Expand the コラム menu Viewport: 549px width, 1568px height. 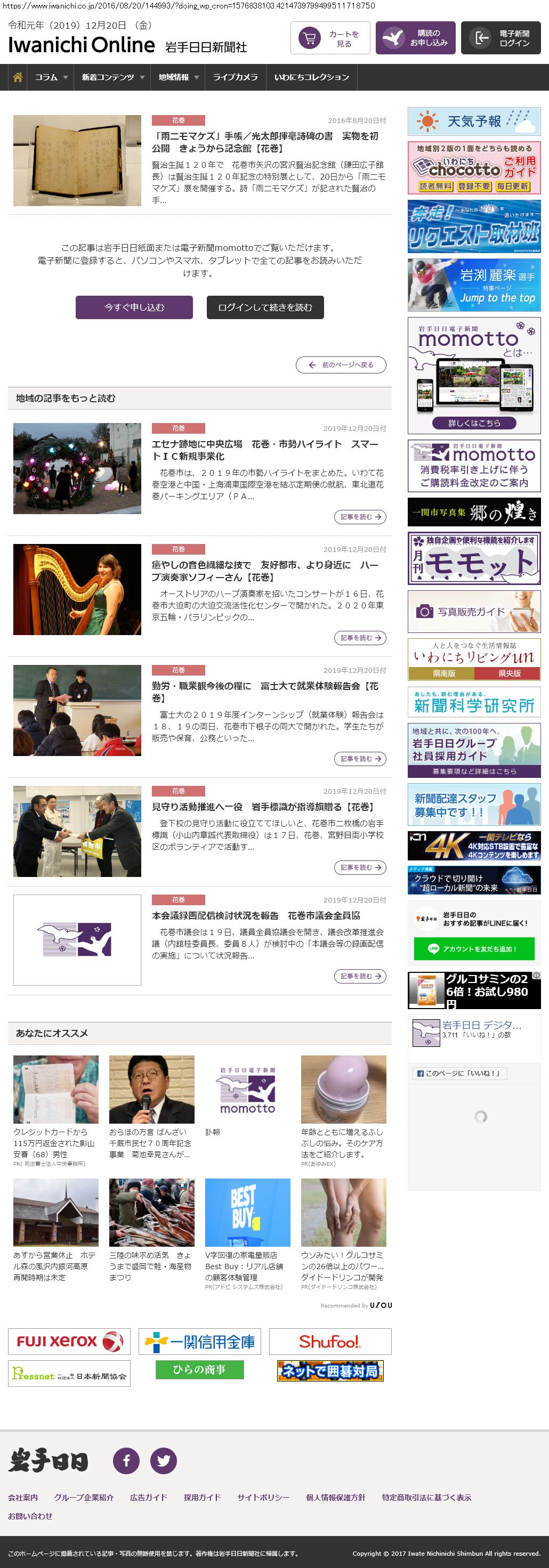coord(51,77)
